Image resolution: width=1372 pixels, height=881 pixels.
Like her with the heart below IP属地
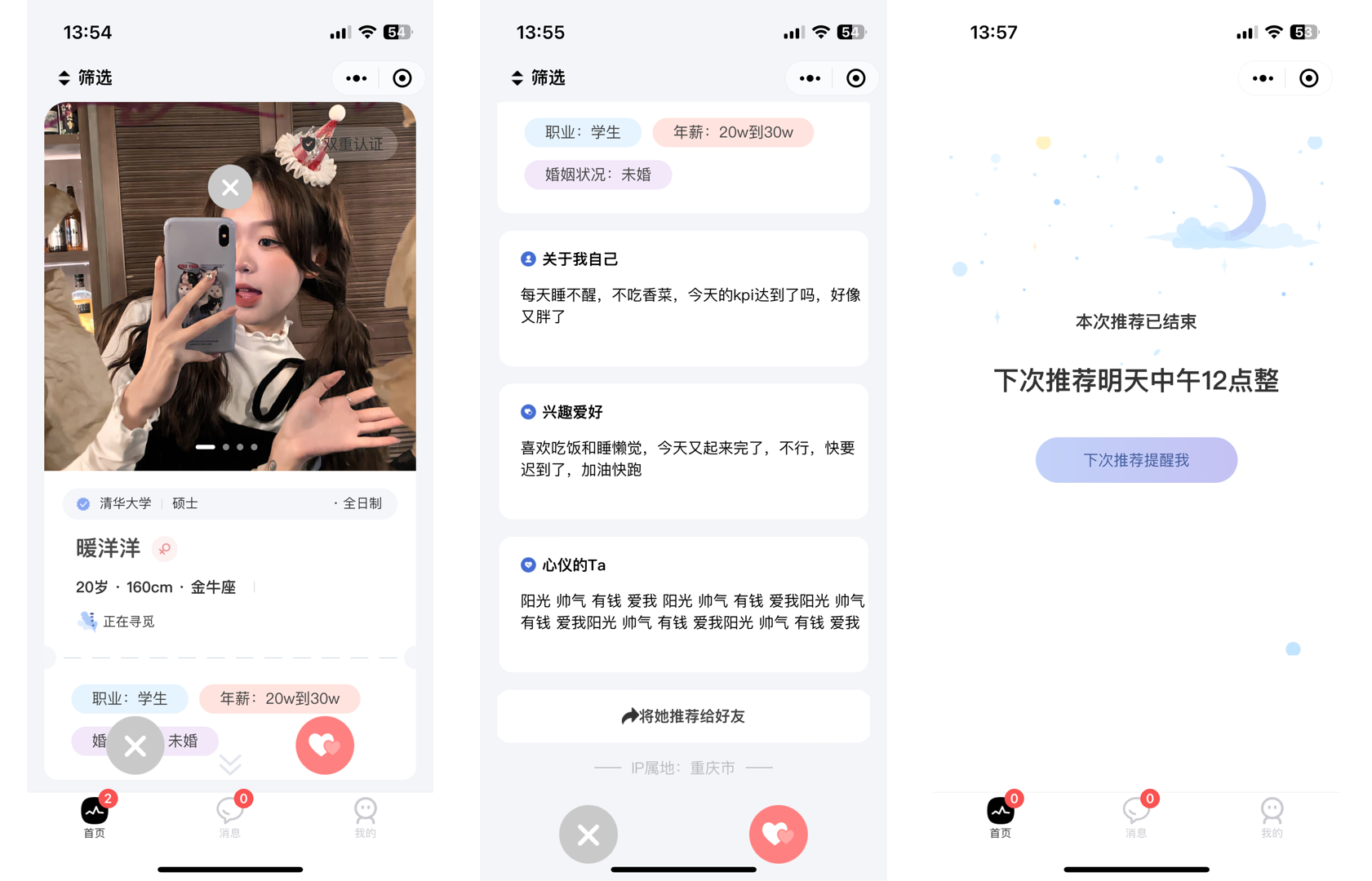[x=778, y=834]
